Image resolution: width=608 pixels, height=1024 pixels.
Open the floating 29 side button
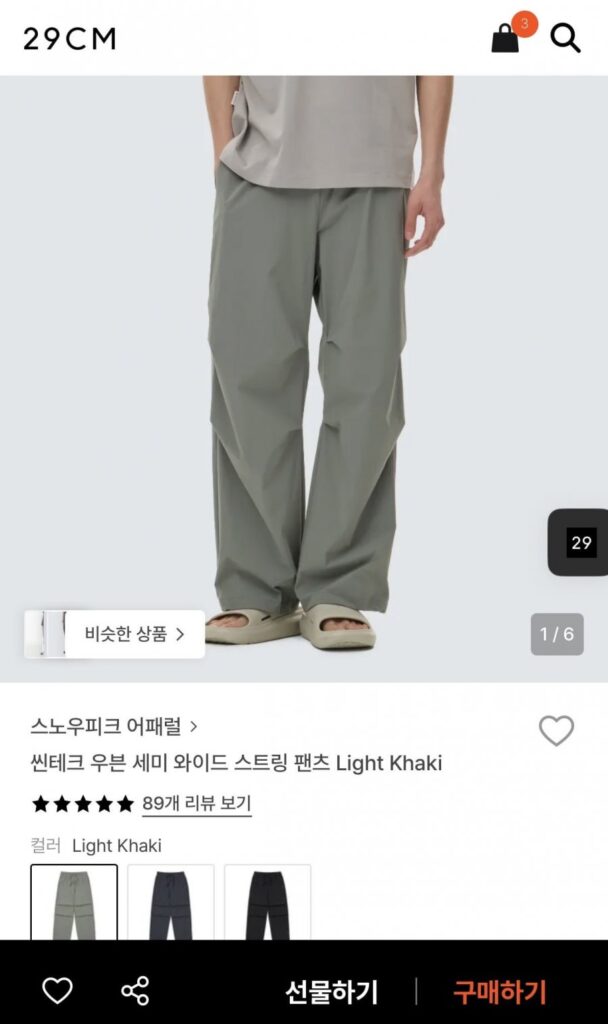tap(580, 543)
